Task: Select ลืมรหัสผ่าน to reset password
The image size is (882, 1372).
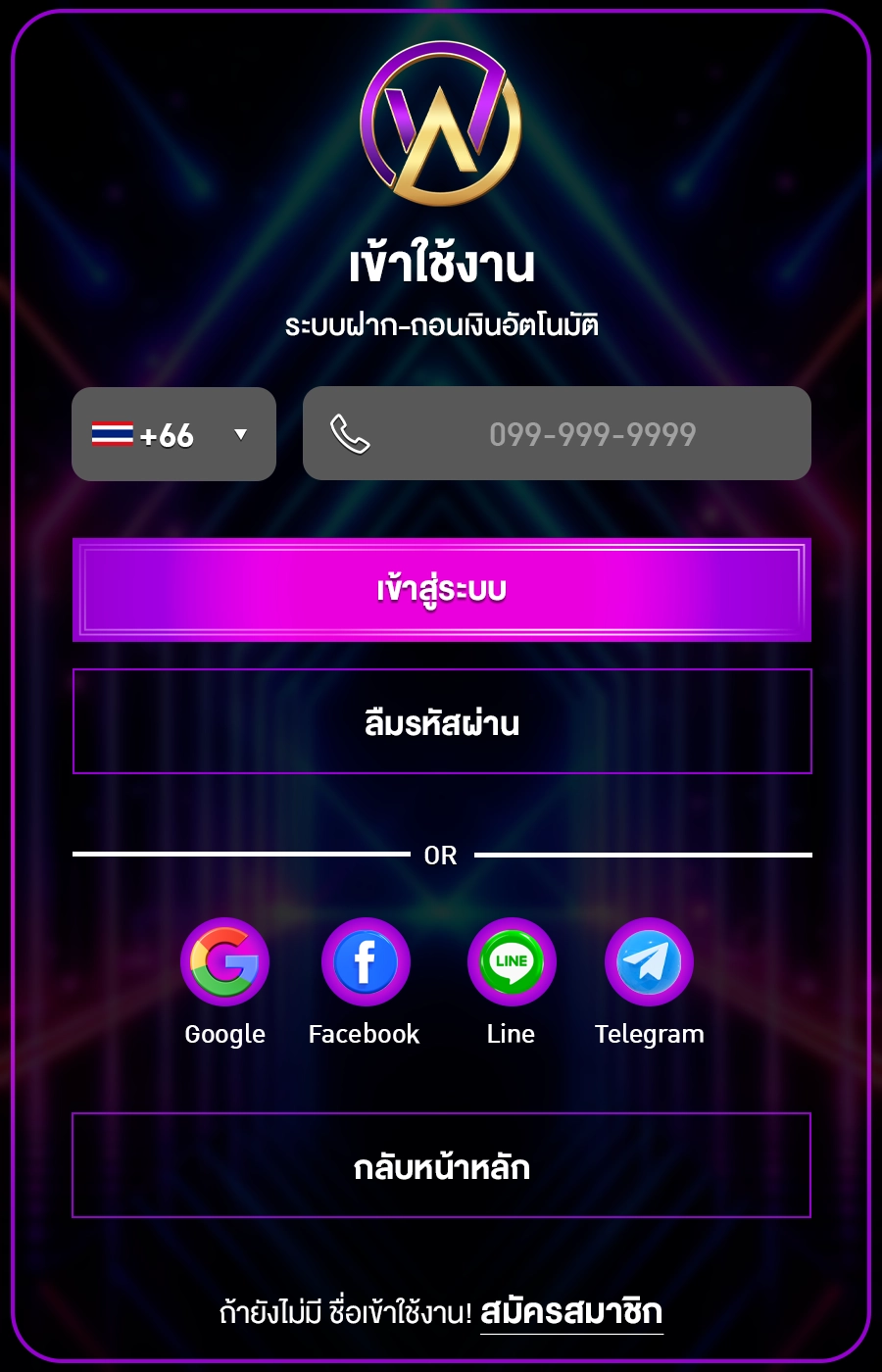Action: click(441, 722)
